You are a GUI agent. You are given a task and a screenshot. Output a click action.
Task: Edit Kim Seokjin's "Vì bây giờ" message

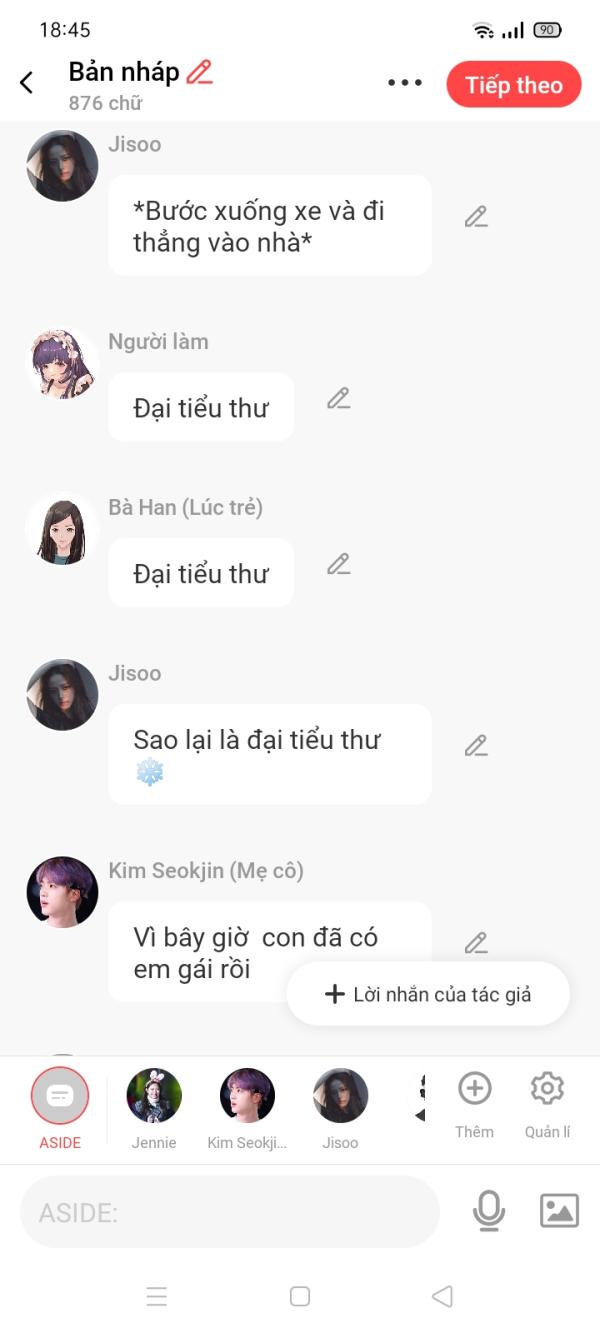(x=476, y=943)
